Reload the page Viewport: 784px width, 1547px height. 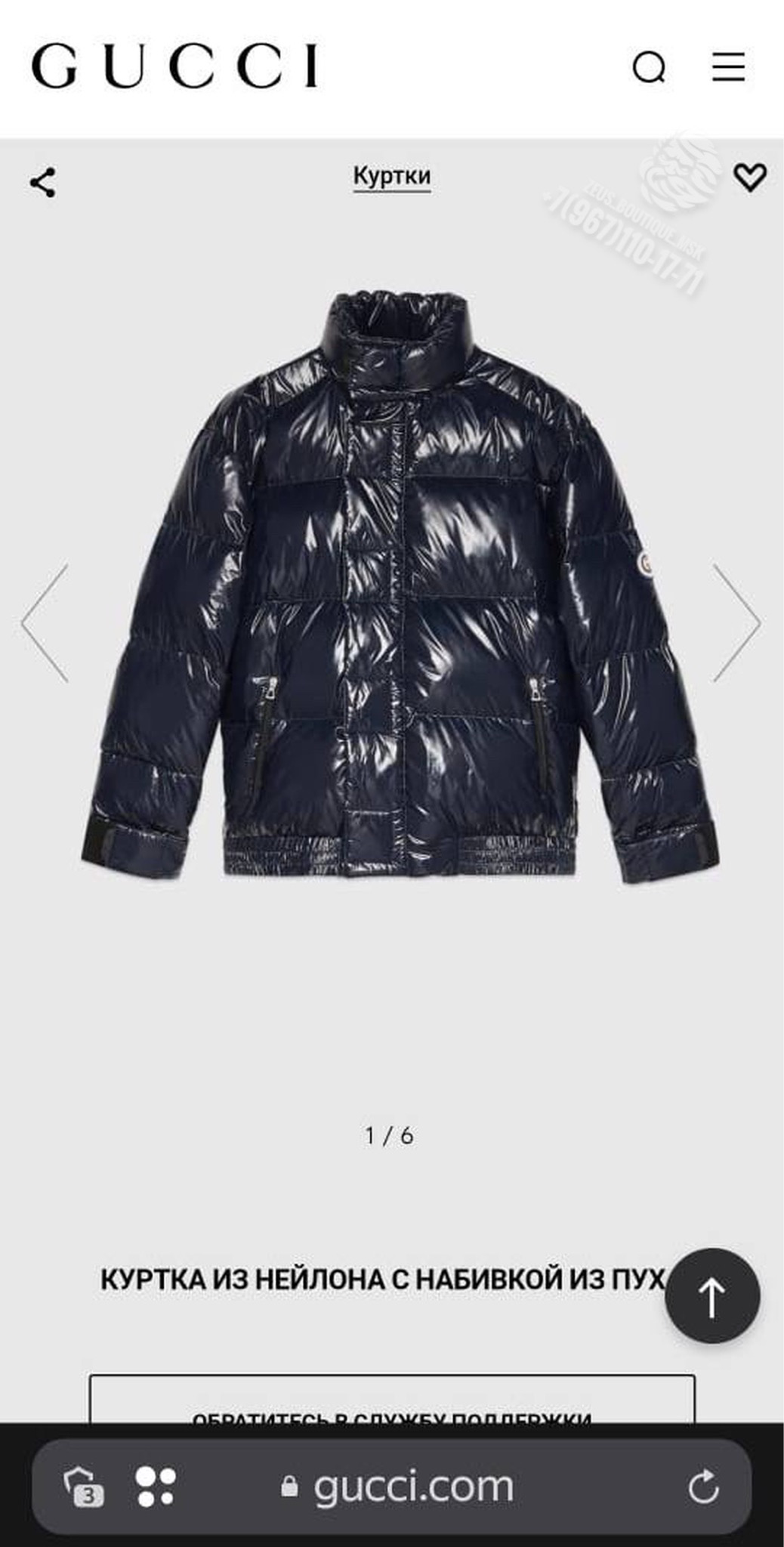pyautogui.click(x=703, y=1487)
